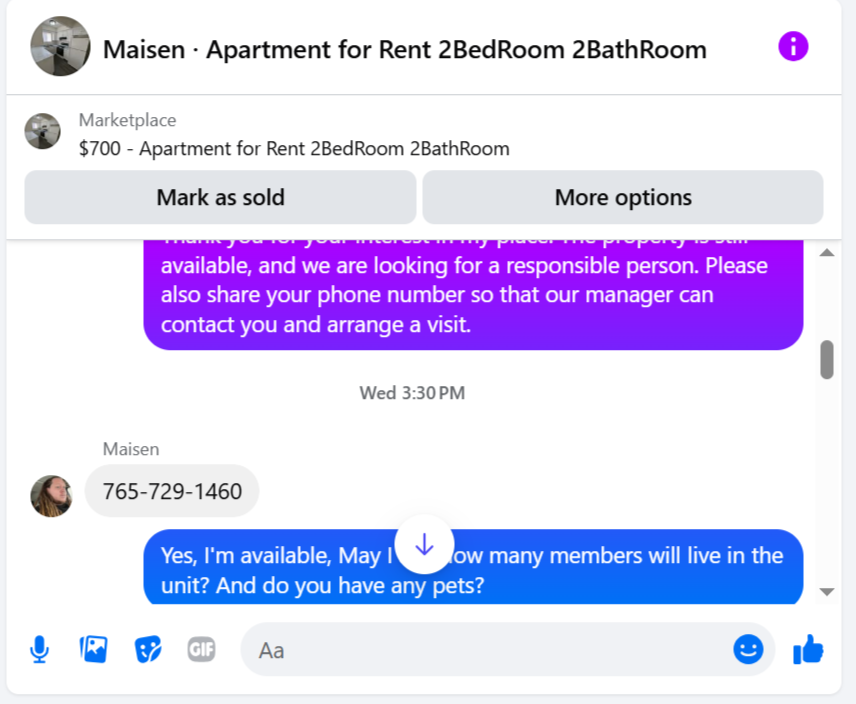856x704 pixels.
Task: Mark the apartment listing as sold
Action: click(220, 198)
